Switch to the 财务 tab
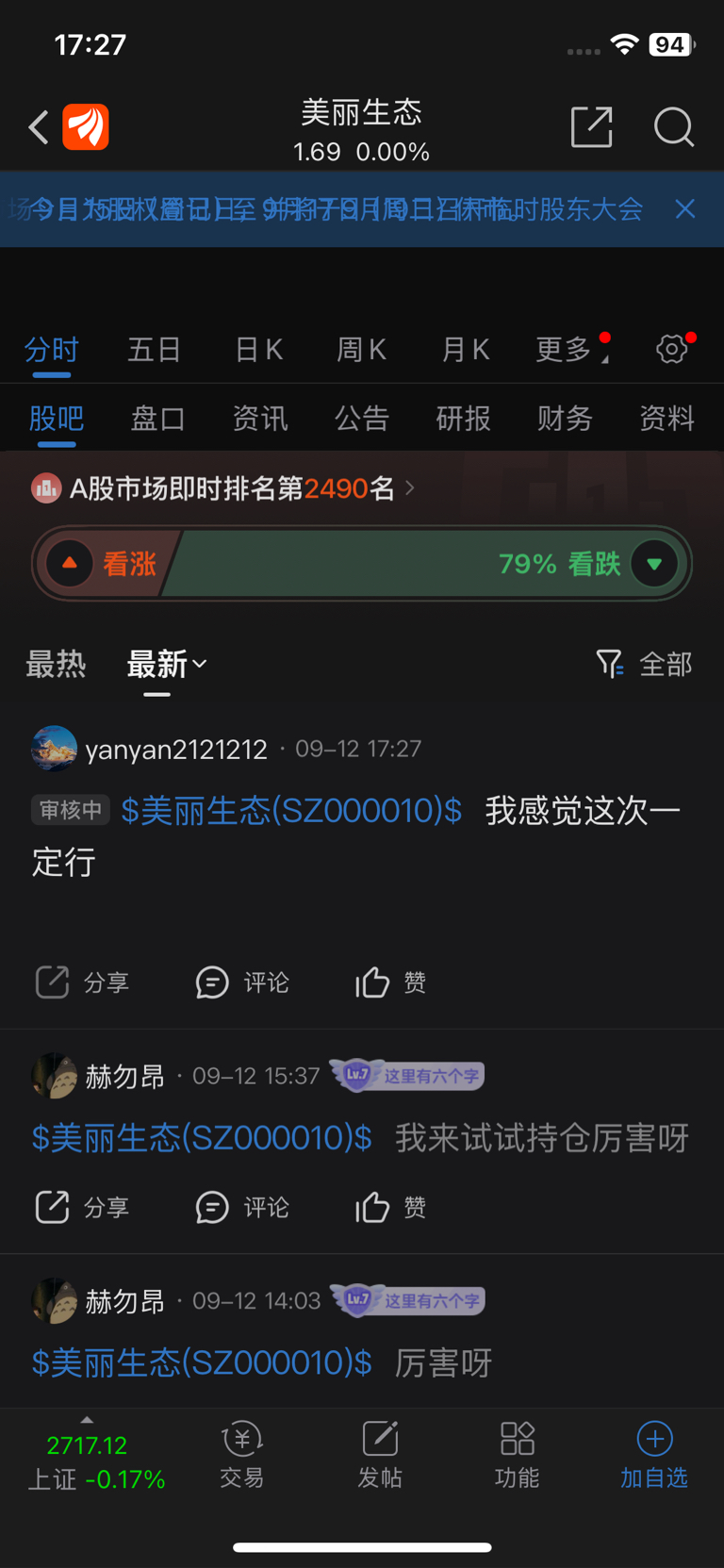This screenshot has width=724, height=1568. tap(565, 418)
